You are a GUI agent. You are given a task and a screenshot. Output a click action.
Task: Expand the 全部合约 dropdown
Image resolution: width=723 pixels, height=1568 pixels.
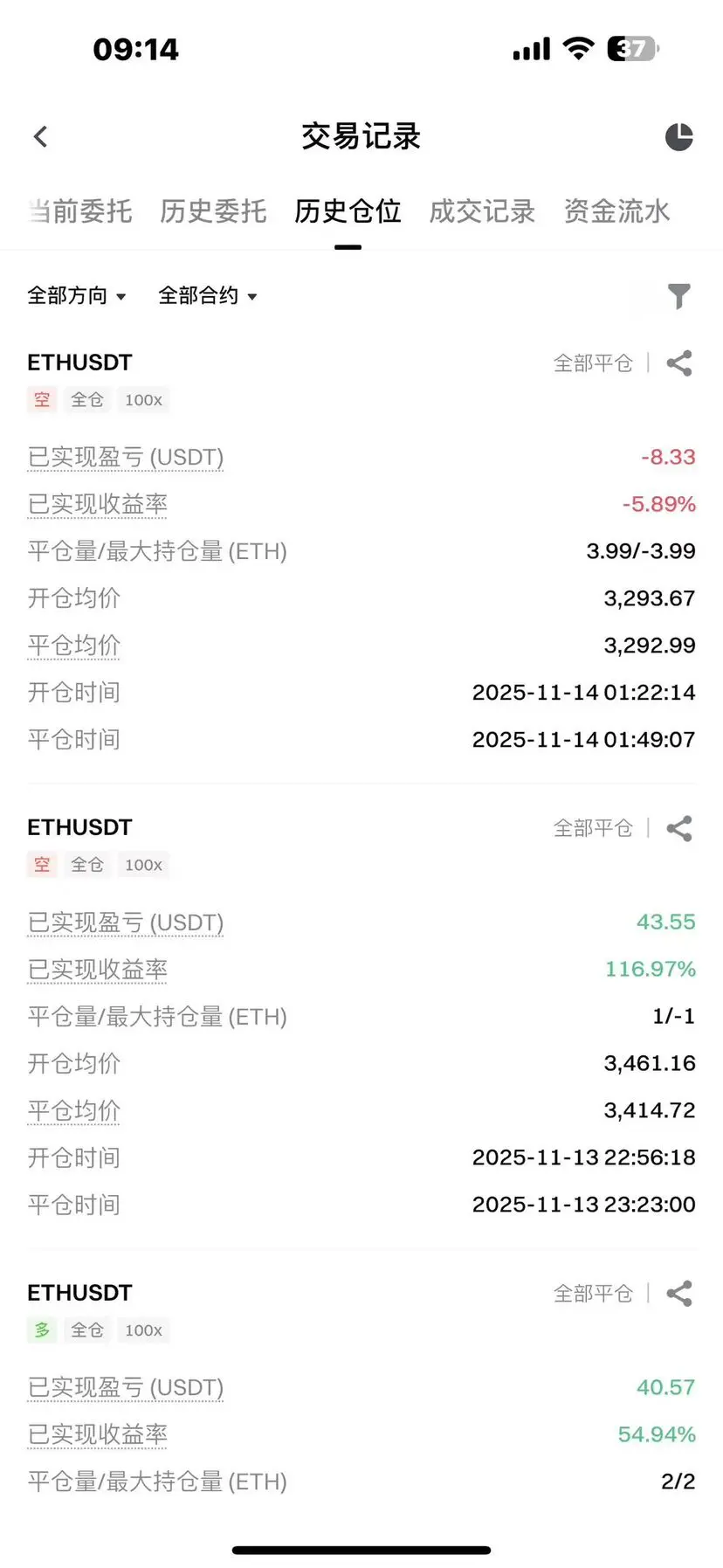point(208,295)
